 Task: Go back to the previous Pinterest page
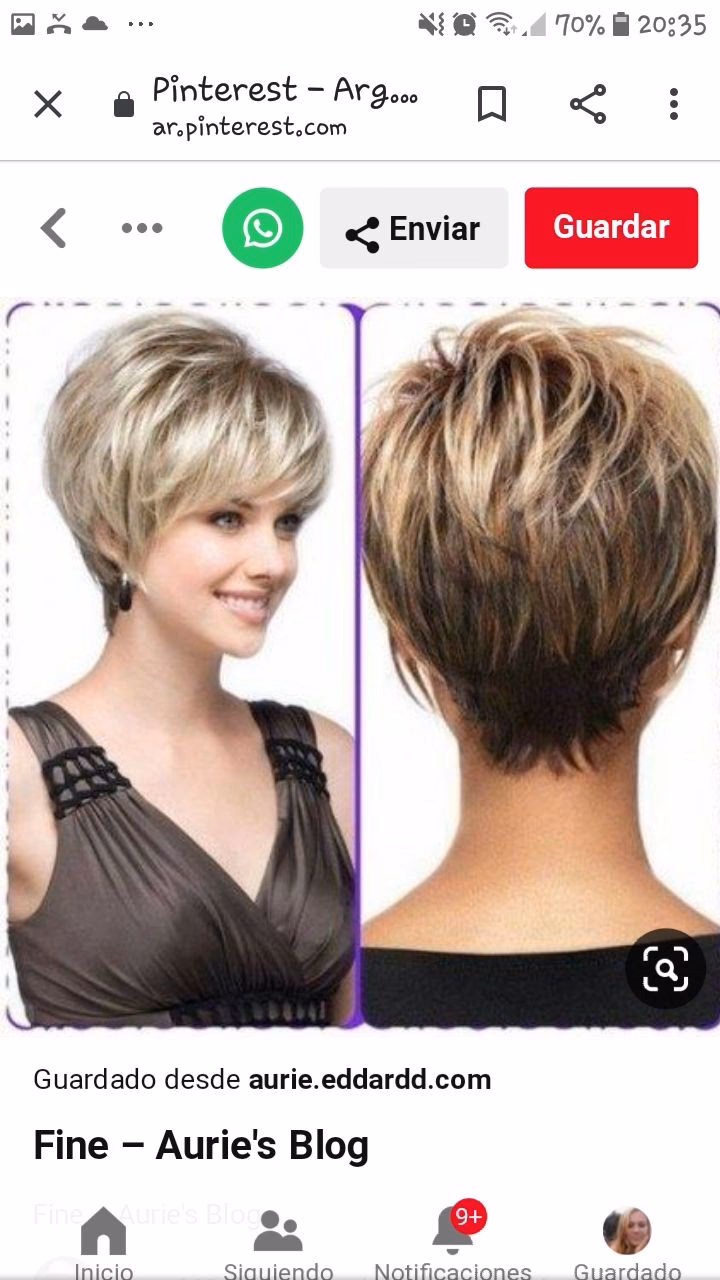coord(54,228)
